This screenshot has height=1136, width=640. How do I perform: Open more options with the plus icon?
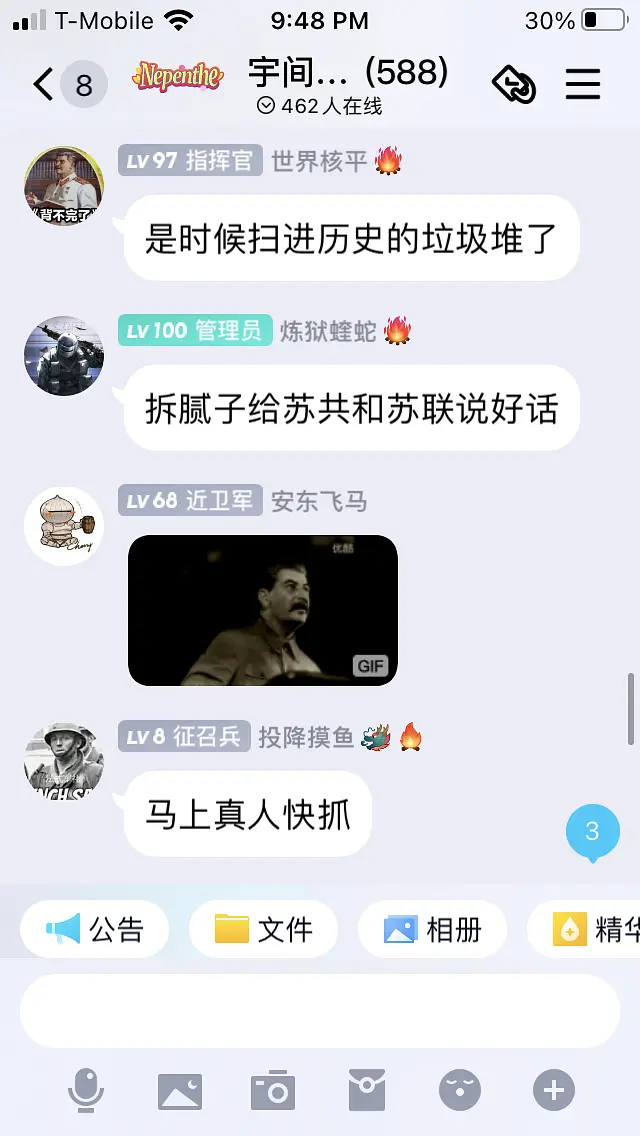(x=554, y=1089)
